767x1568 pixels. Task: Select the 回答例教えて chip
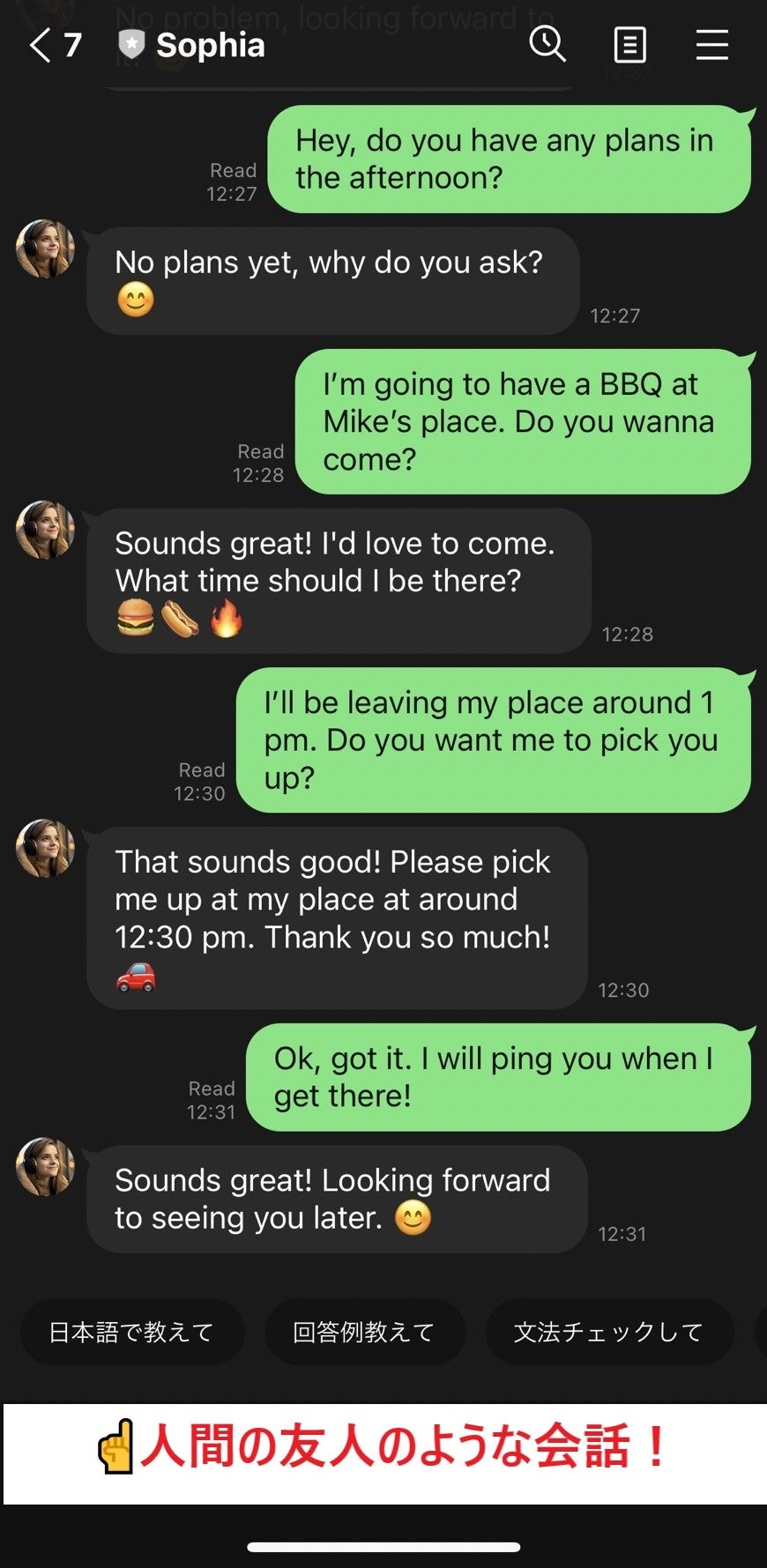coord(364,1332)
